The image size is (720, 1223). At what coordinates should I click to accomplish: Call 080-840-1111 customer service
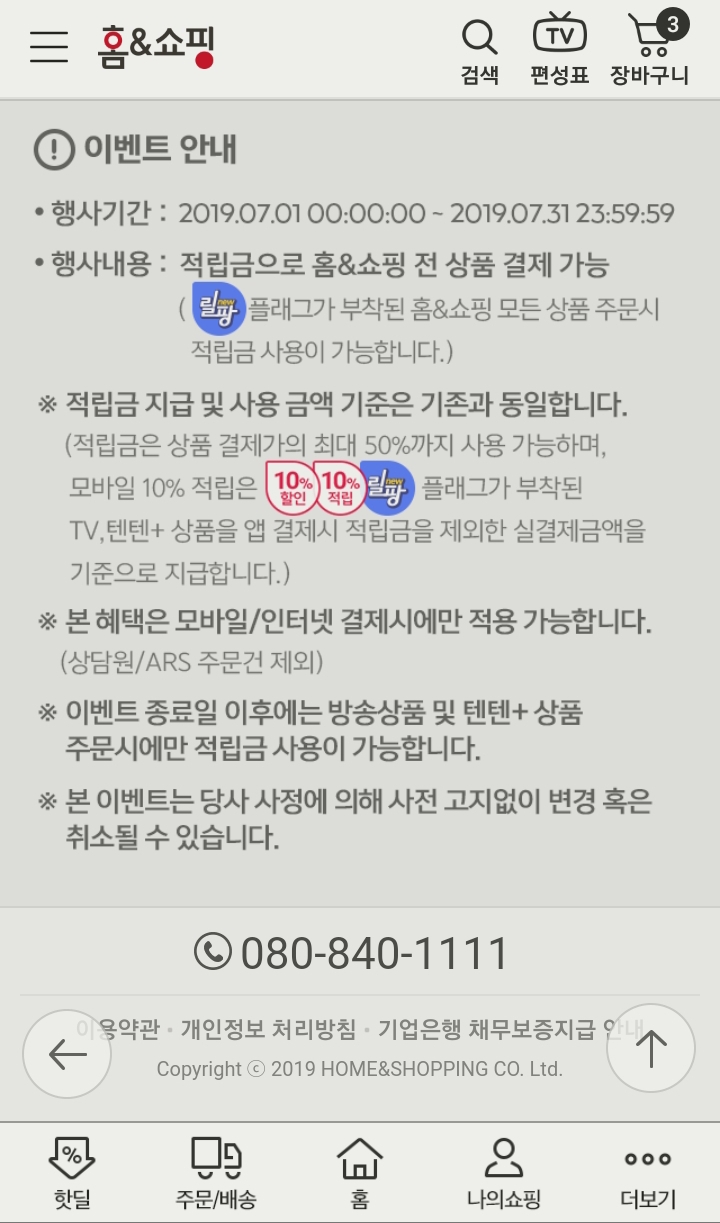click(352, 953)
